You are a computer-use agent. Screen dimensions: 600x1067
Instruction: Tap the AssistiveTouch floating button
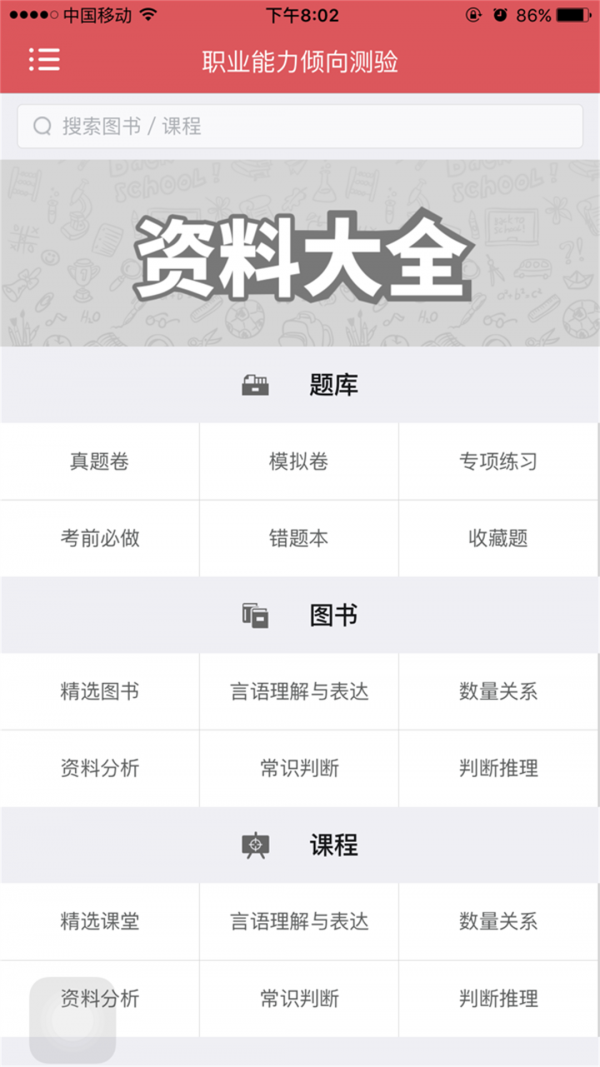pyautogui.click(x=72, y=1020)
